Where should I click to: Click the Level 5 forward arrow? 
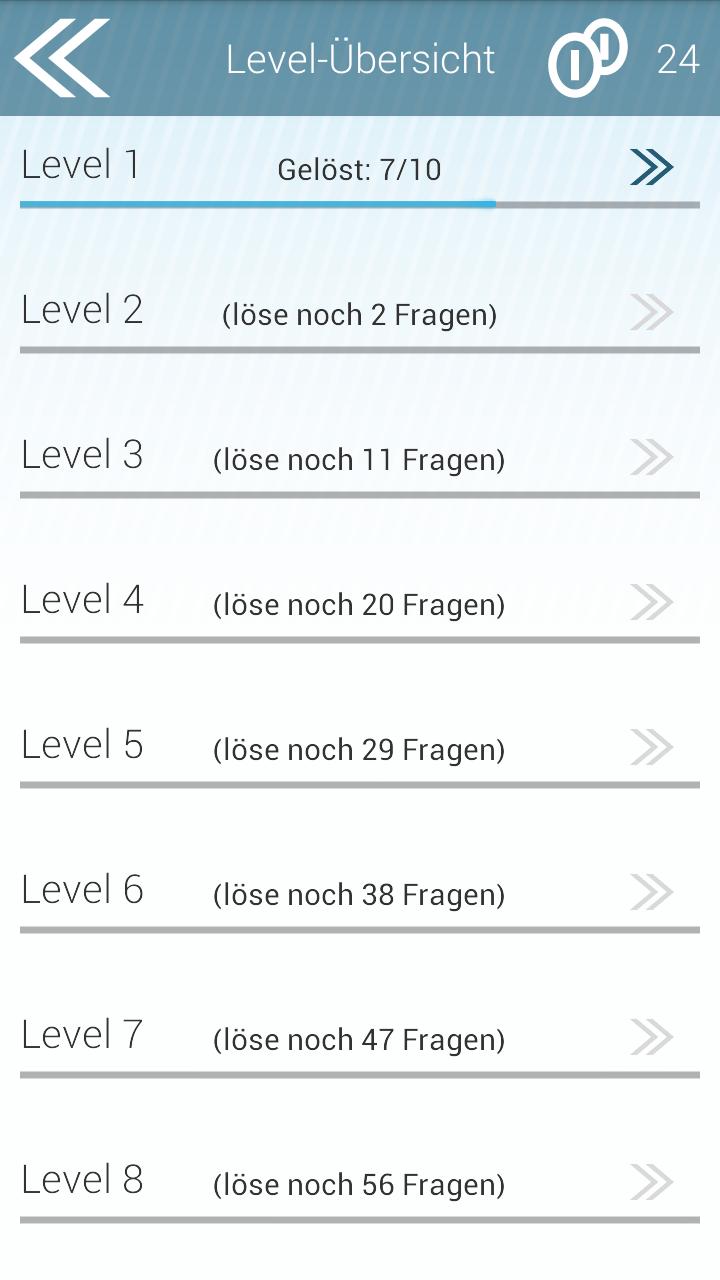coord(652,747)
